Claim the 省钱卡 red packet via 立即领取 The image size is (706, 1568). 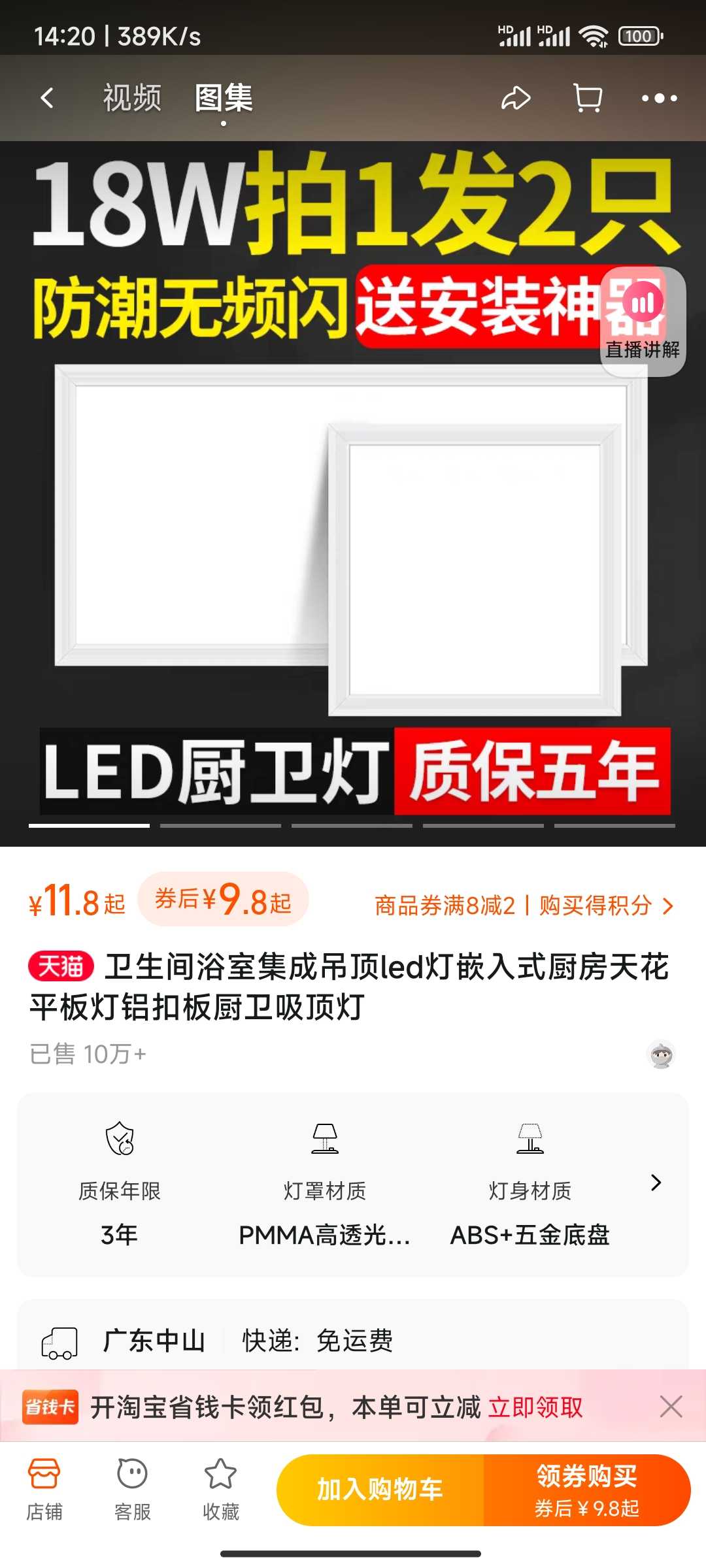pyautogui.click(x=535, y=1407)
